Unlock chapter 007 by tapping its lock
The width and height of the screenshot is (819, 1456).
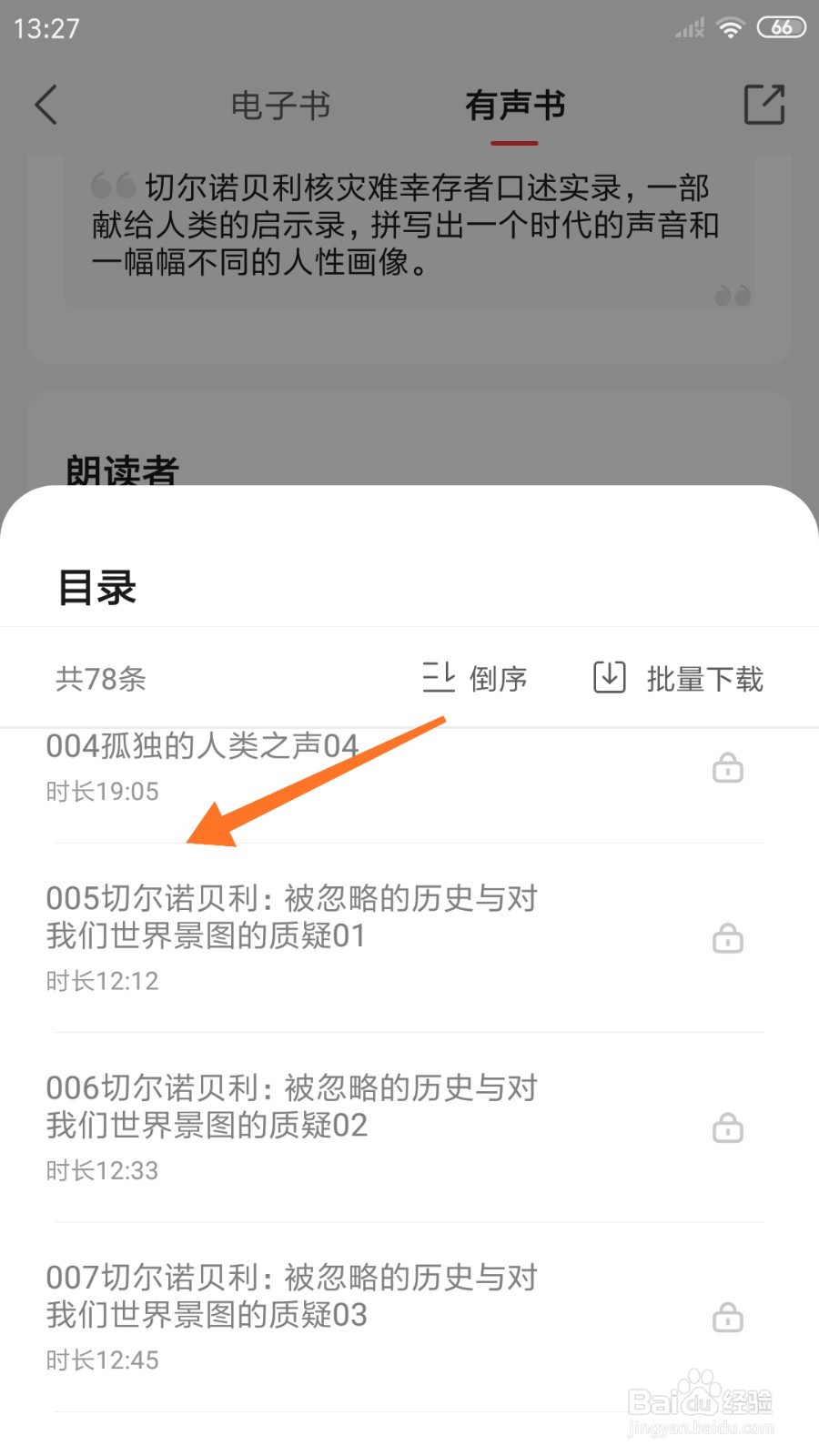726,1318
